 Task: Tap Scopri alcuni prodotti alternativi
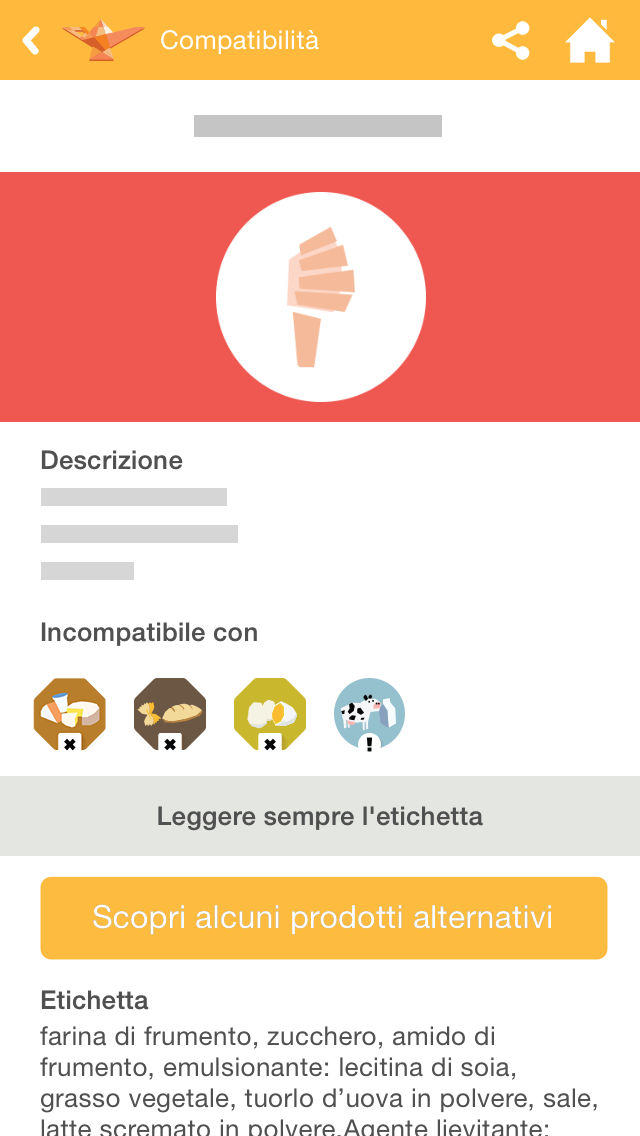pyautogui.click(x=323, y=918)
